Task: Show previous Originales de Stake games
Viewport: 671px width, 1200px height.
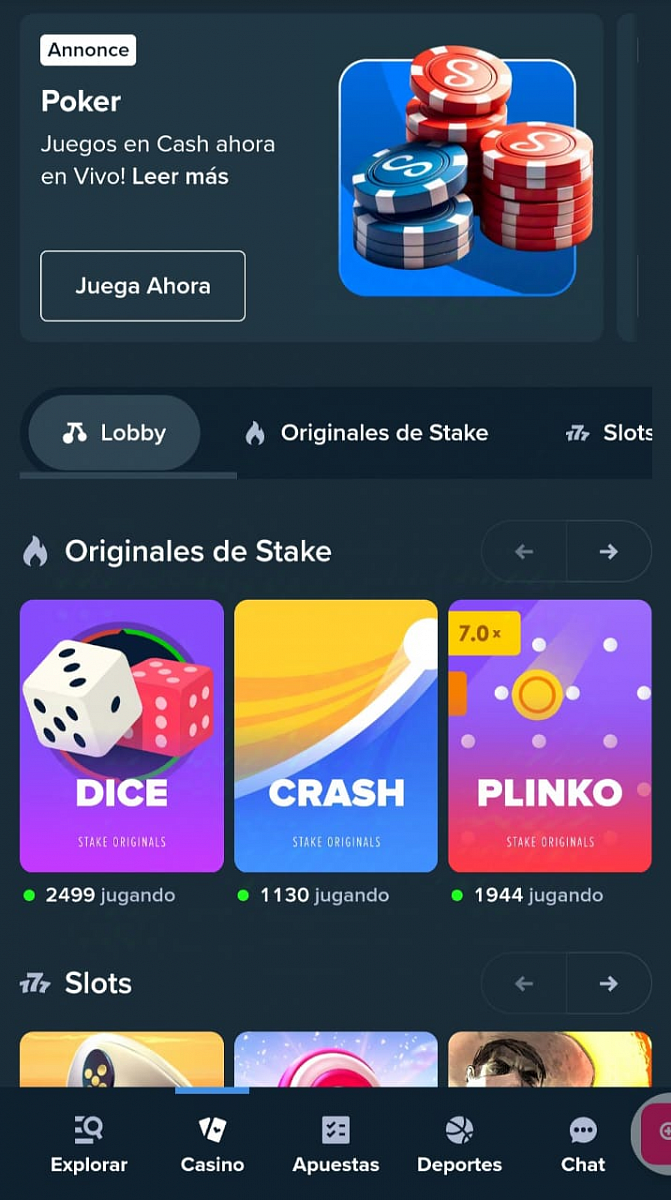Action: (524, 551)
